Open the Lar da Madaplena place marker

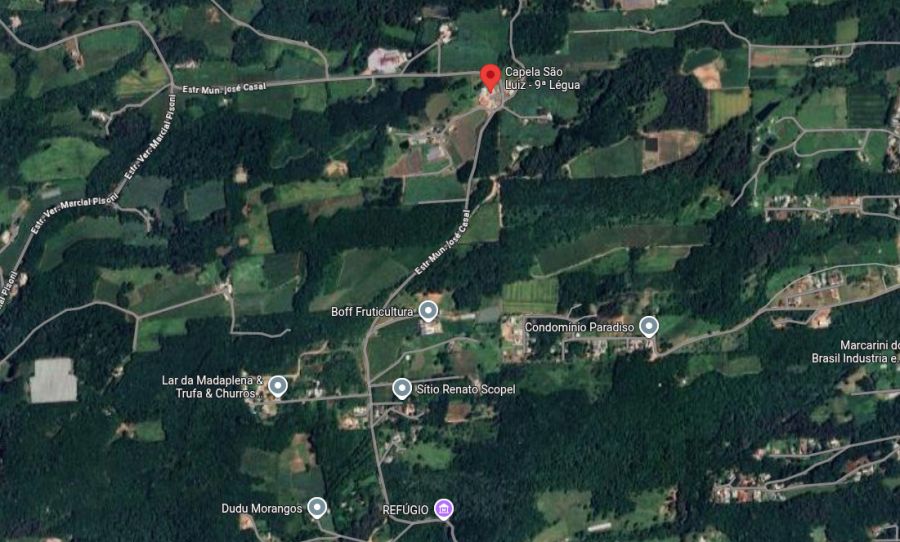pos(278,386)
